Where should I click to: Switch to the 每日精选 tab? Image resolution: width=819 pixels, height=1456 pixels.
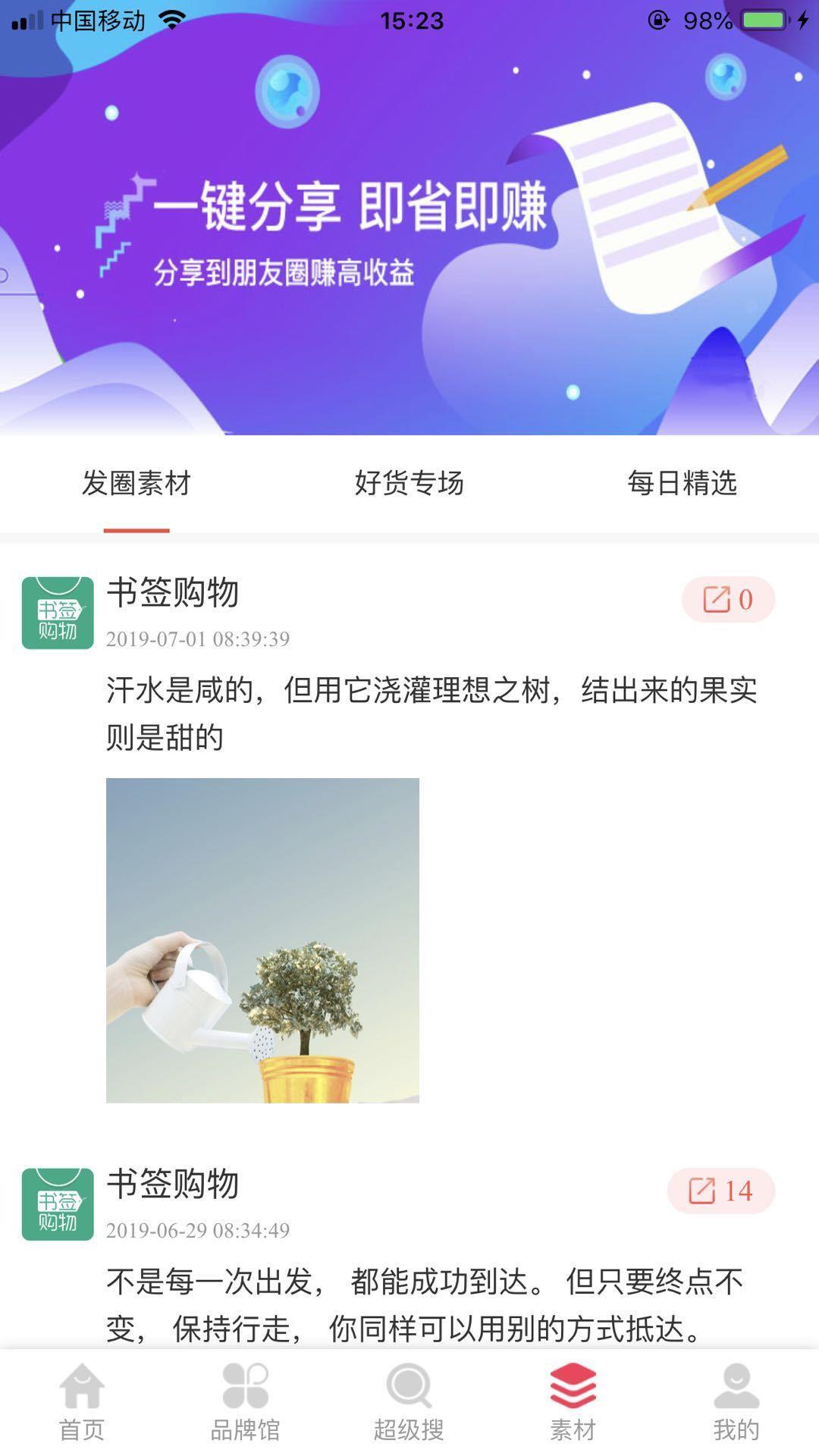[682, 485]
